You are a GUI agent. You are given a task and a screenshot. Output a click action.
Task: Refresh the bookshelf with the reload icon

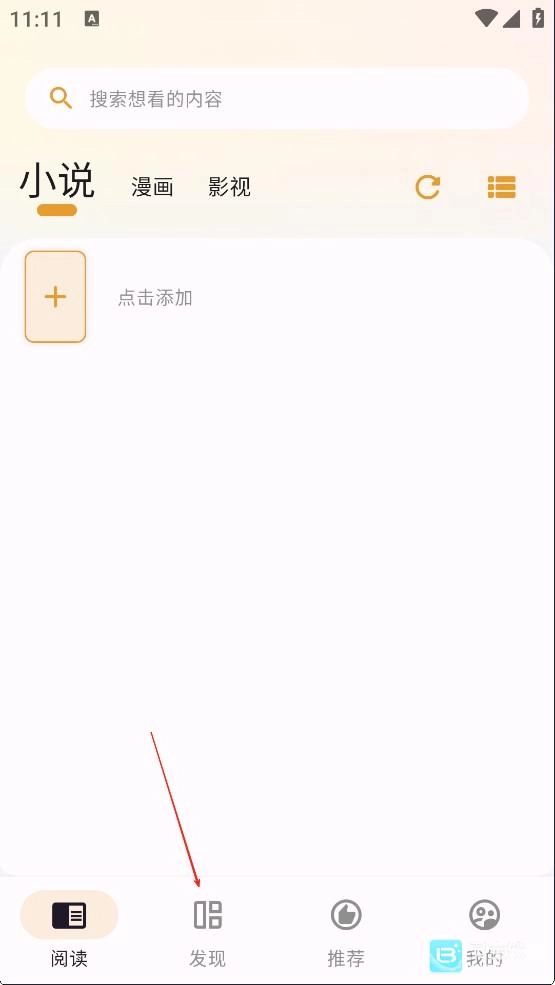[x=427, y=187]
